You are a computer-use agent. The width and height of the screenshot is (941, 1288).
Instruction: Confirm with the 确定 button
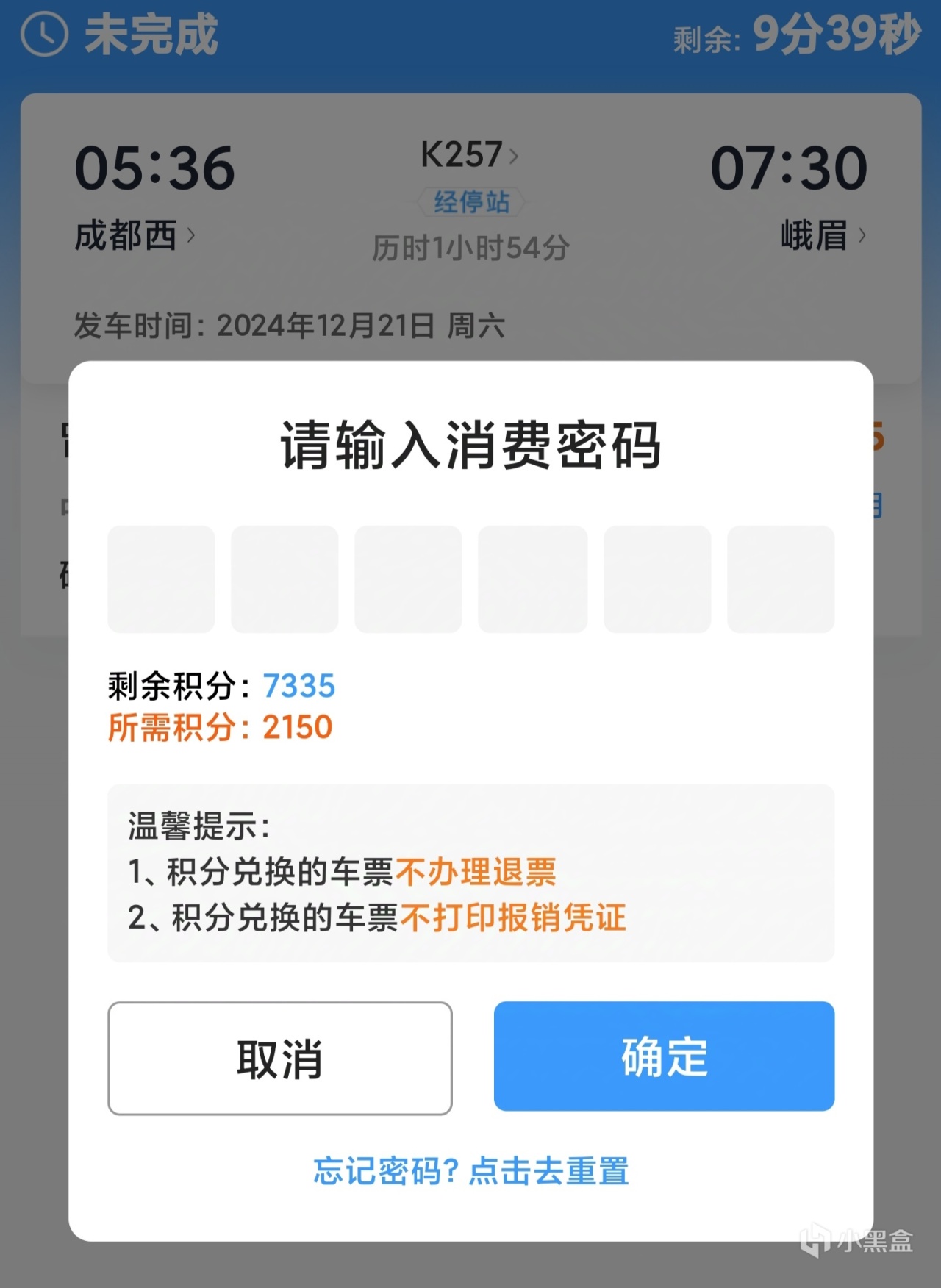pos(664,1056)
